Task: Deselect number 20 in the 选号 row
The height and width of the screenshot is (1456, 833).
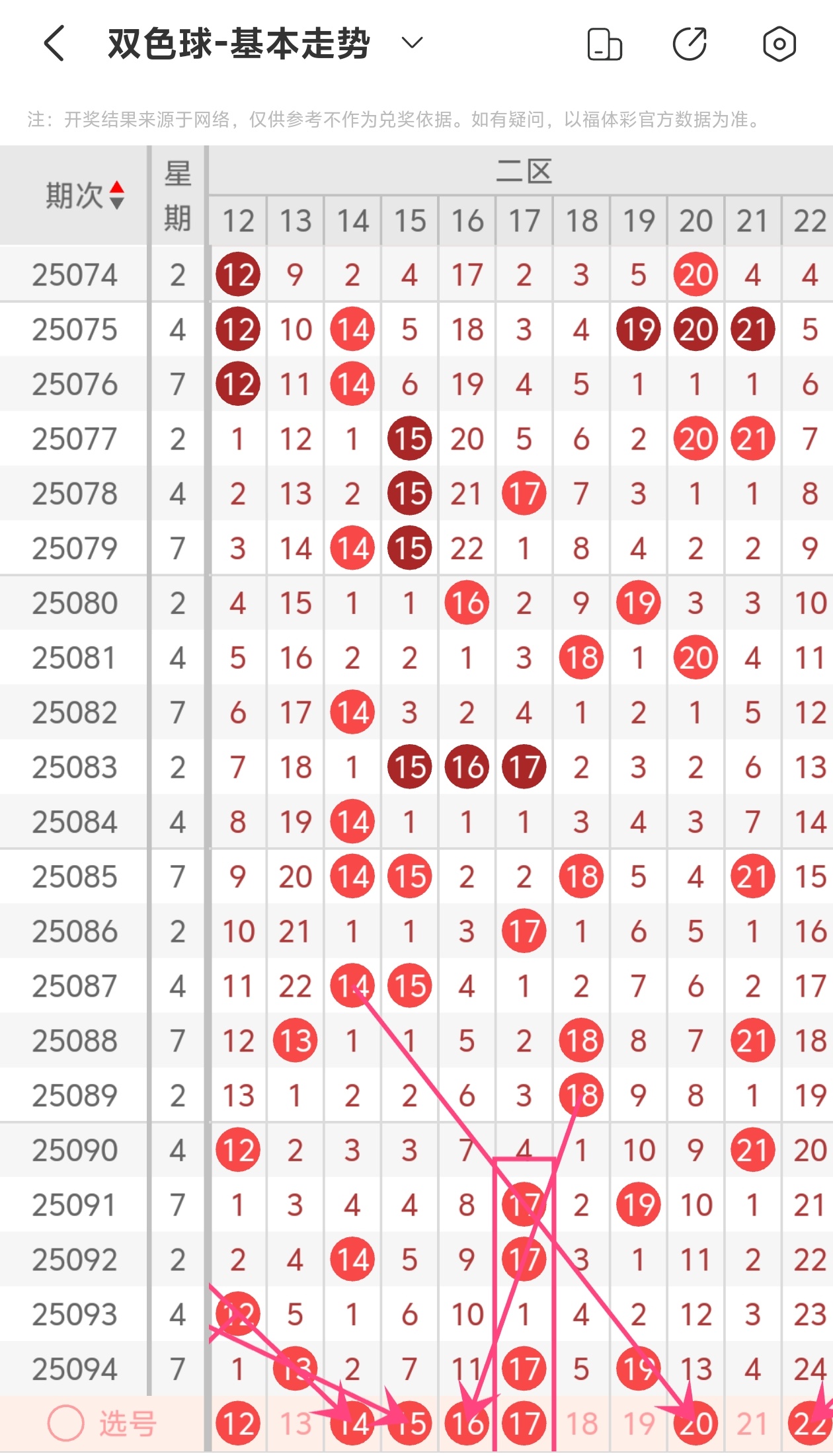Action: click(x=695, y=1424)
